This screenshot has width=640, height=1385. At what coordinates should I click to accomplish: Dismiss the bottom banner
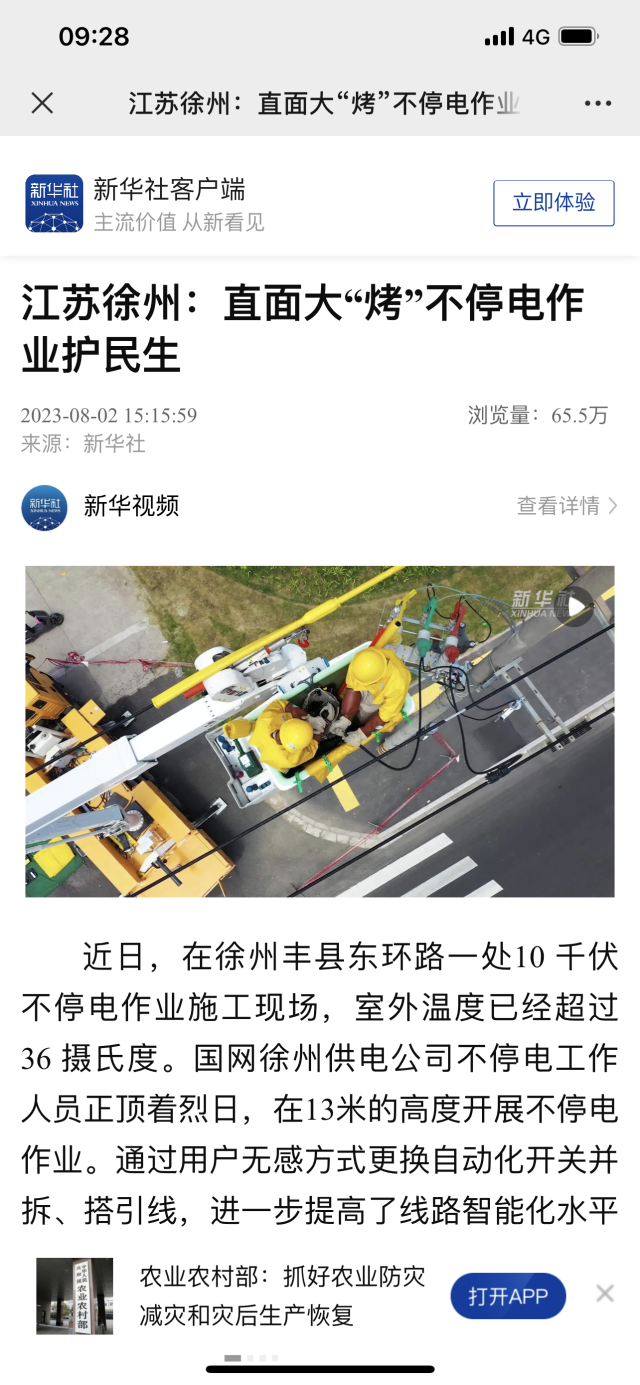point(604,1294)
